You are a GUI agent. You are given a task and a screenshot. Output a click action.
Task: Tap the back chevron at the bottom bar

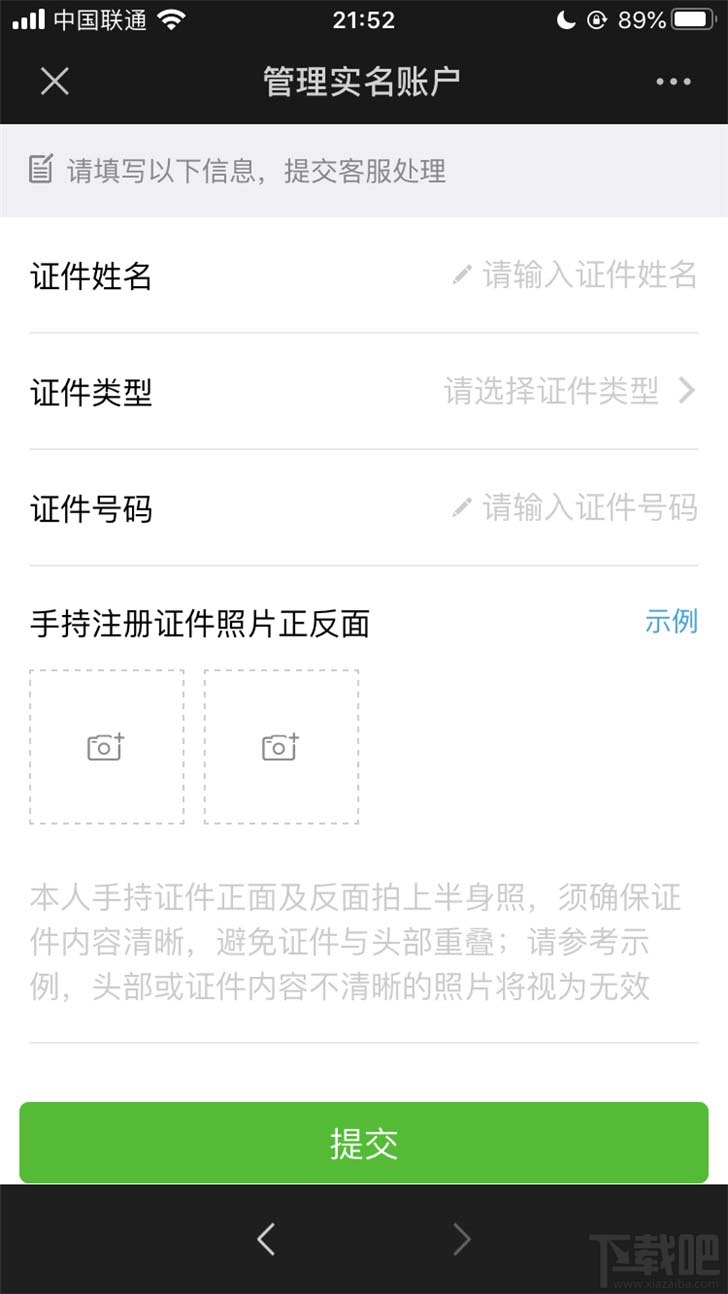tap(265, 1238)
